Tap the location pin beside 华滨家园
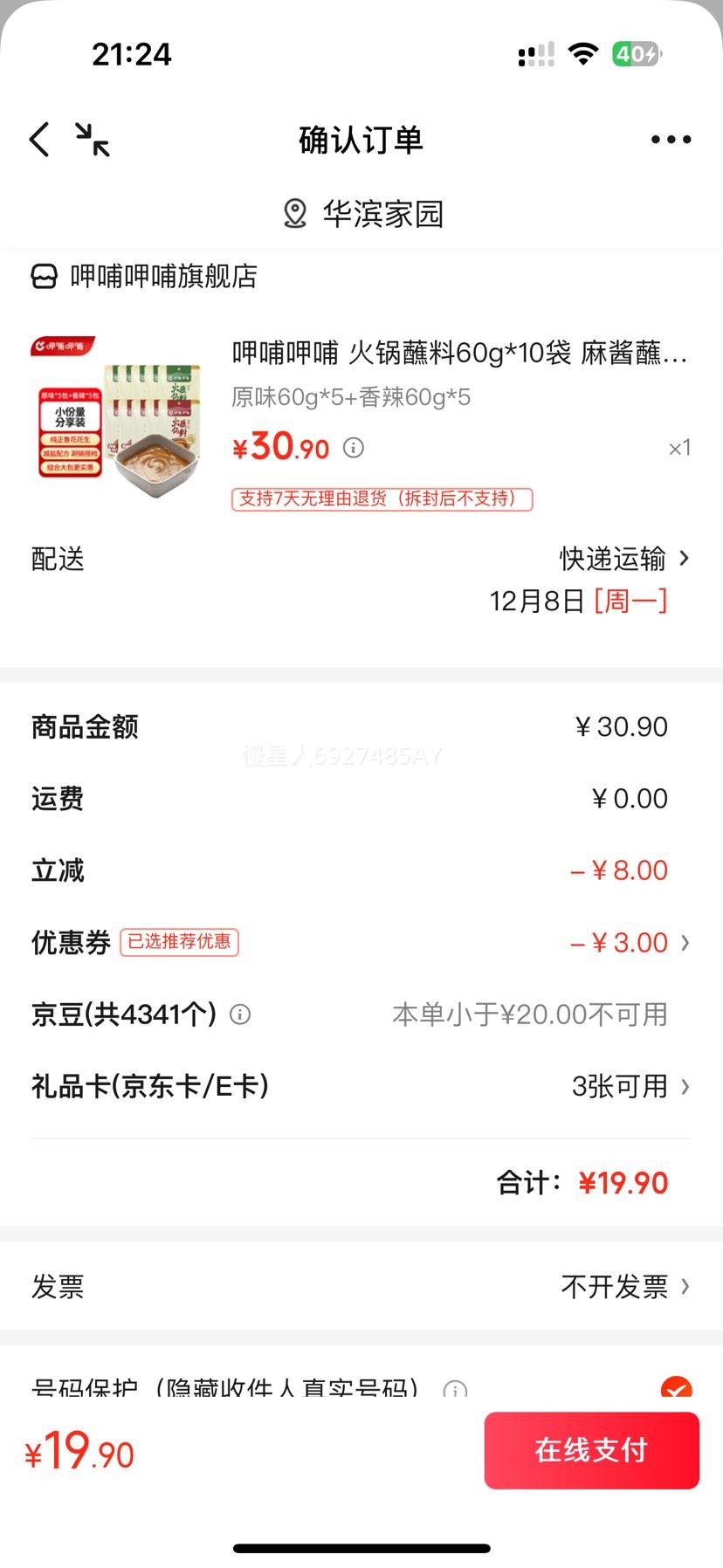This screenshot has width=723, height=1568. (x=294, y=213)
